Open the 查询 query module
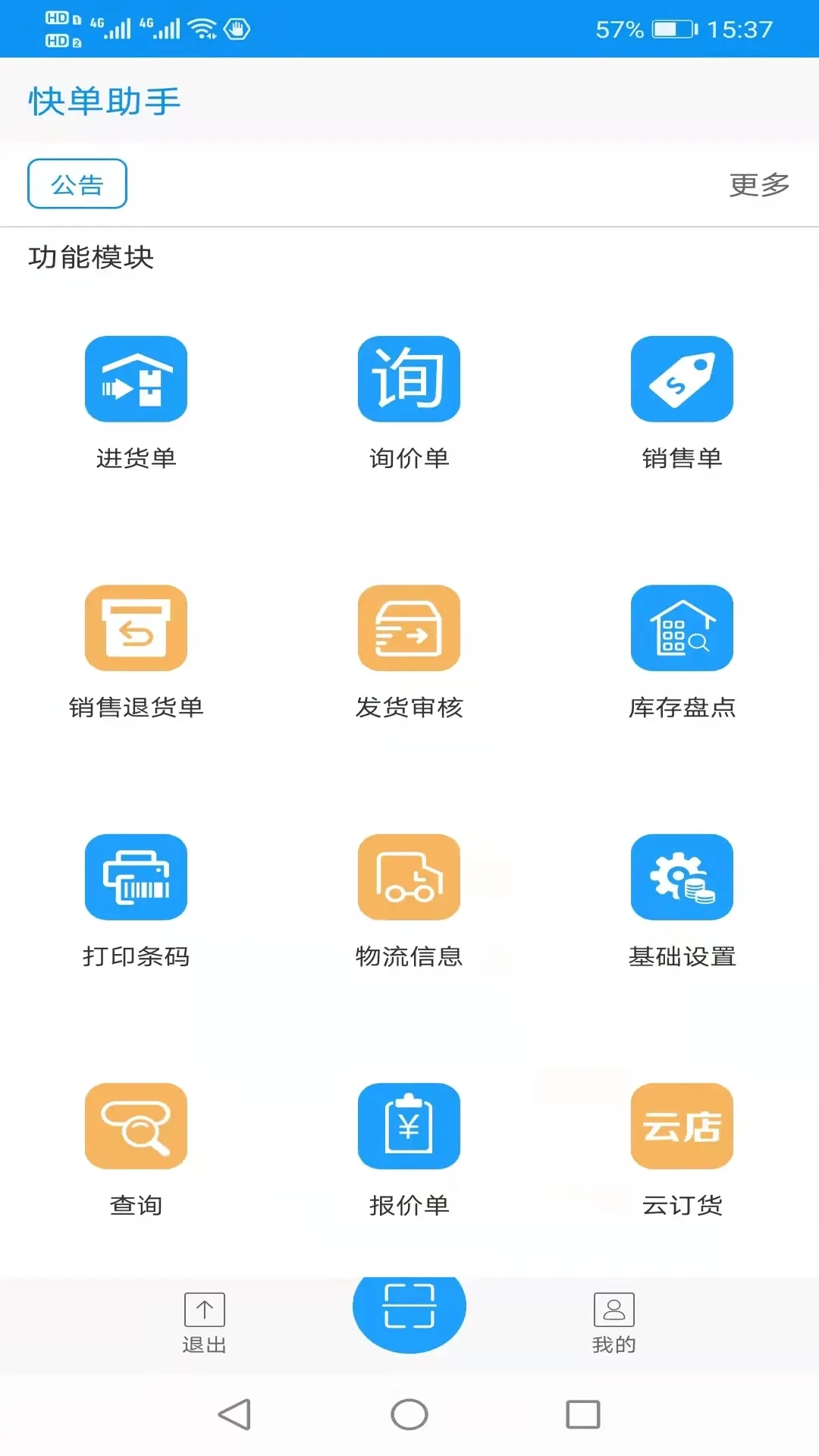Image resolution: width=819 pixels, height=1456 pixels. 136,1125
